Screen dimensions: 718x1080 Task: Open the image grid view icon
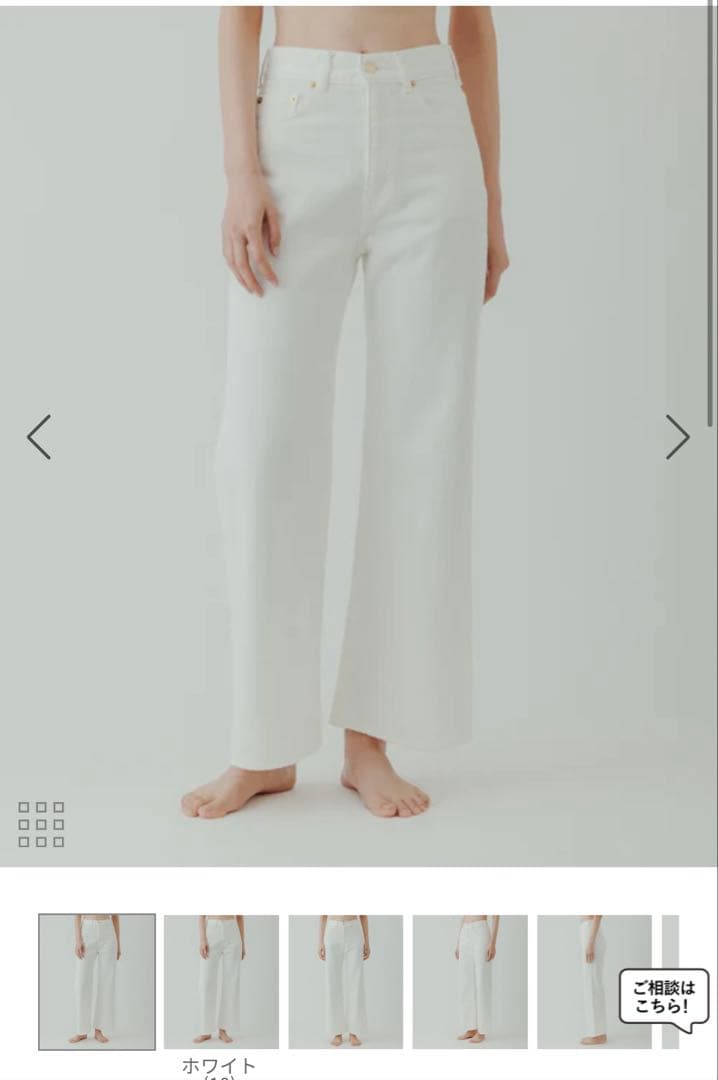[41, 825]
